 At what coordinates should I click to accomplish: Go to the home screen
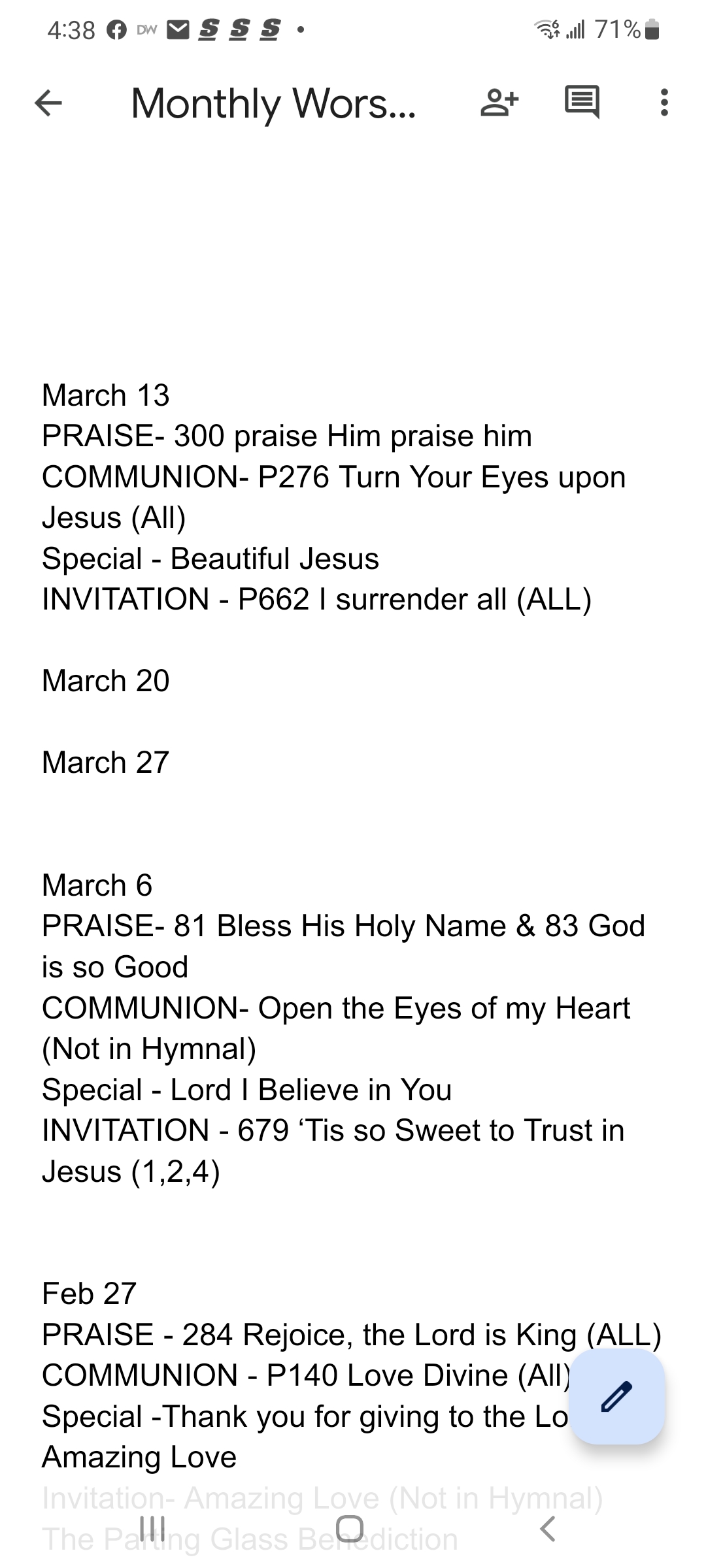(350, 1528)
